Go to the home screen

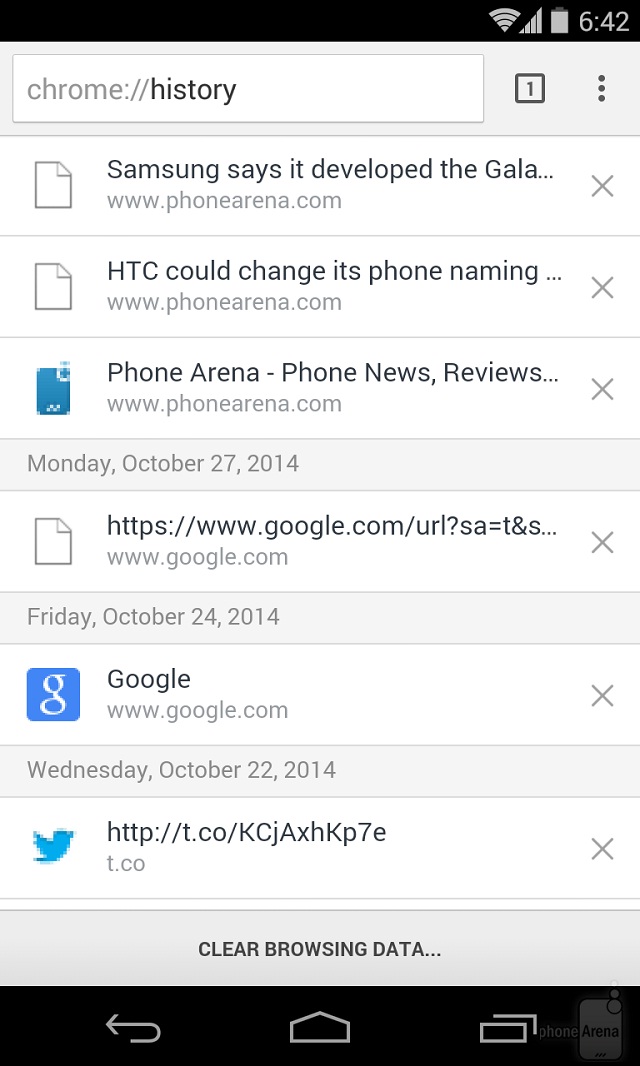click(x=320, y=1028)
